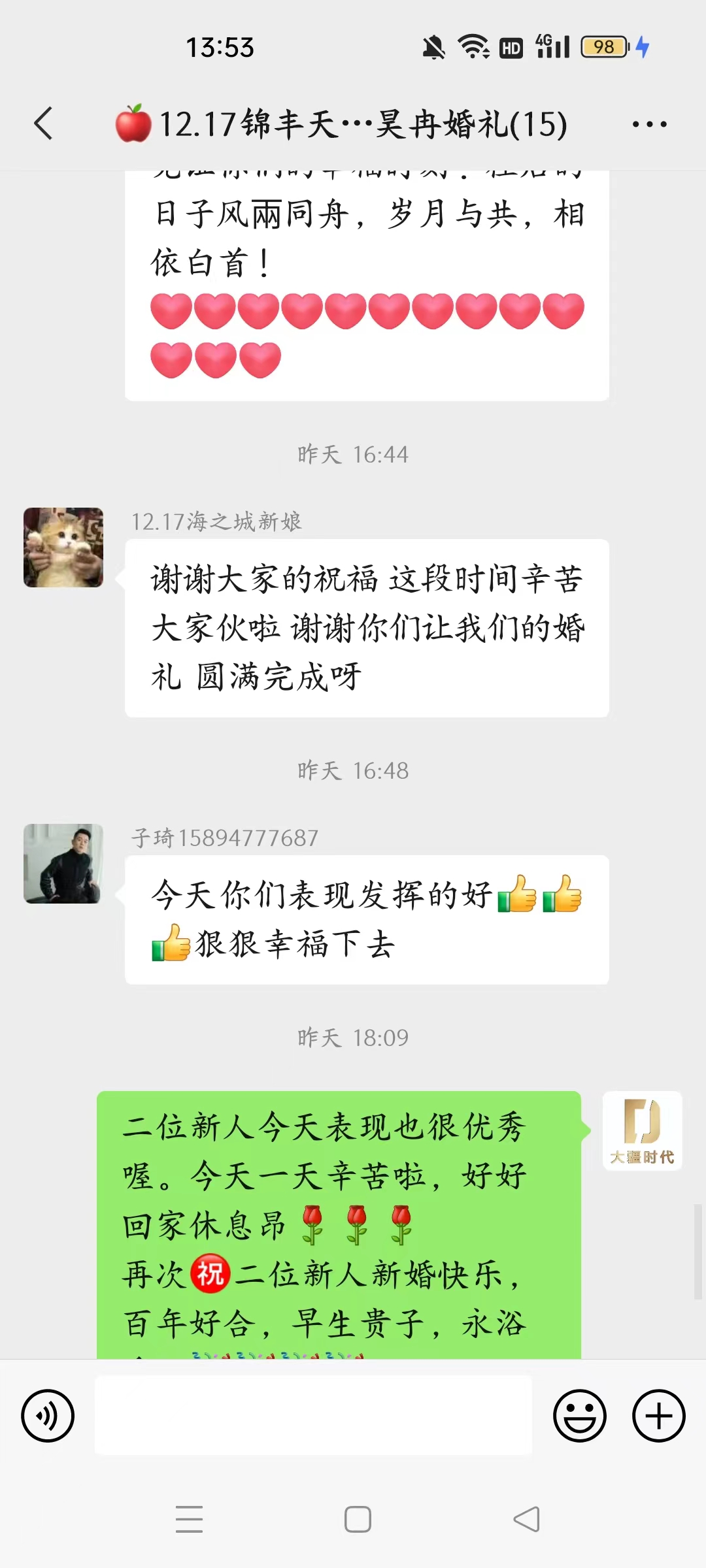View profile of 子琦15894777687 avatar

63,864
